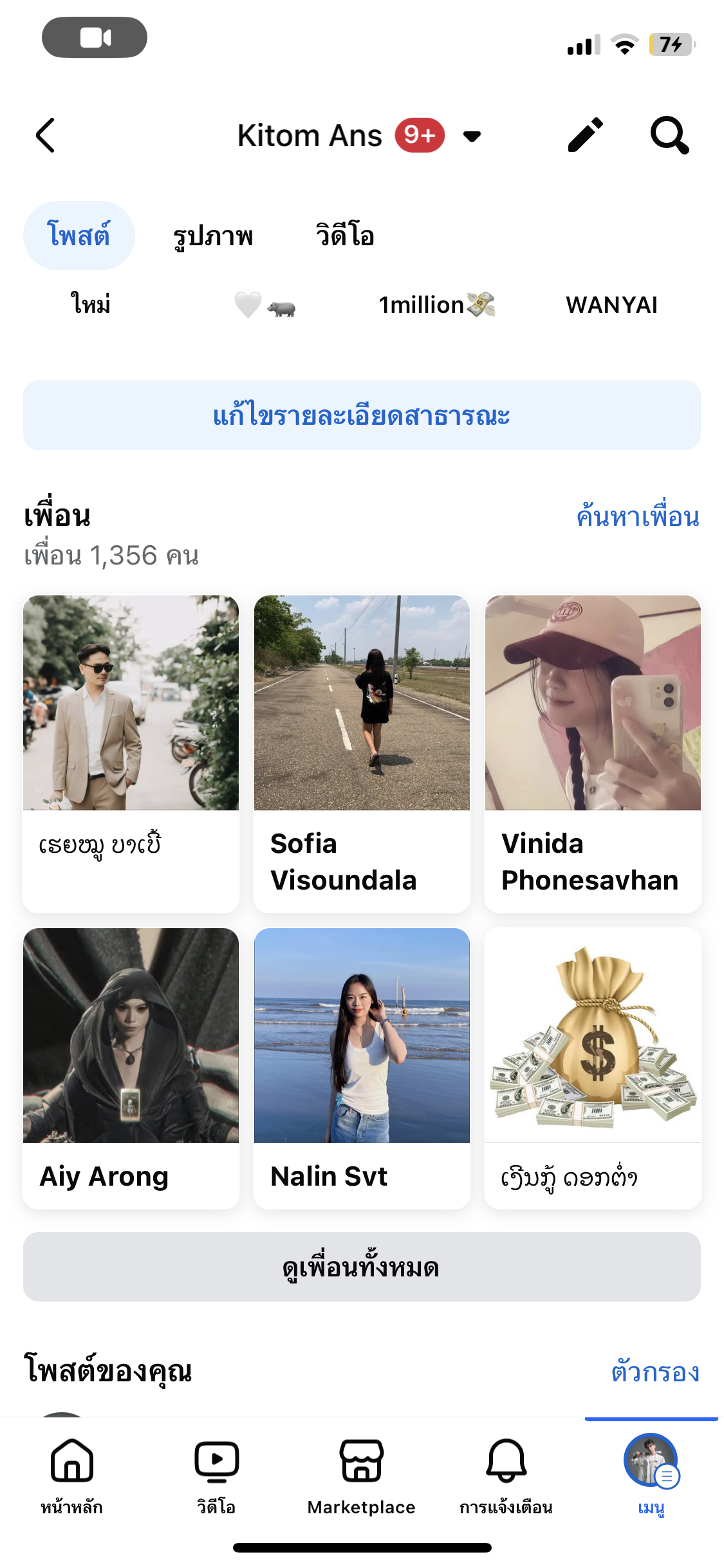The width and height of the screenshot is (724, 1568).
Task: Tap แก้ไขรายละเอียดสาธารณะ button
Action: tap(362, 415)
